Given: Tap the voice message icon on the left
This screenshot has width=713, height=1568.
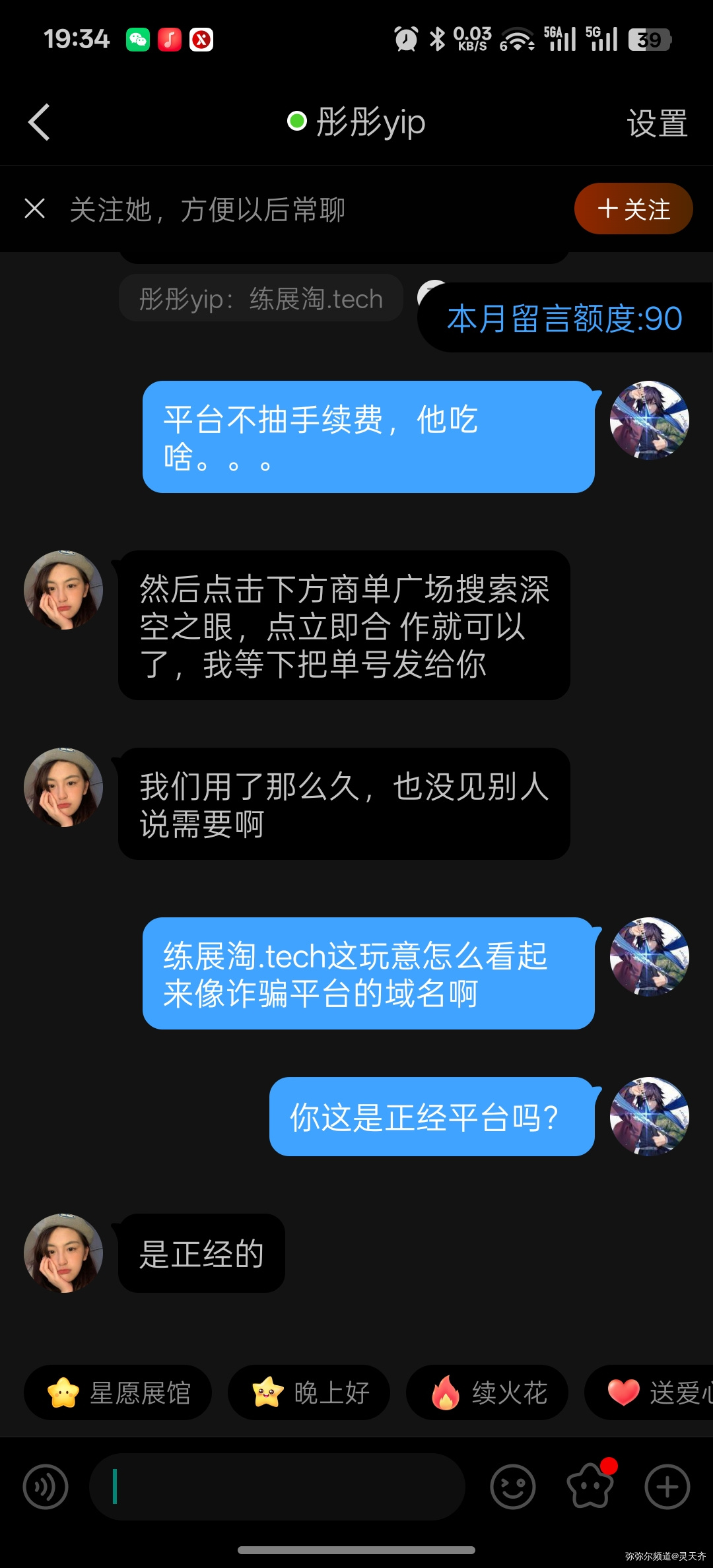Looking at the screenshot, I should pyautogui.click(x=45, y=1486).
